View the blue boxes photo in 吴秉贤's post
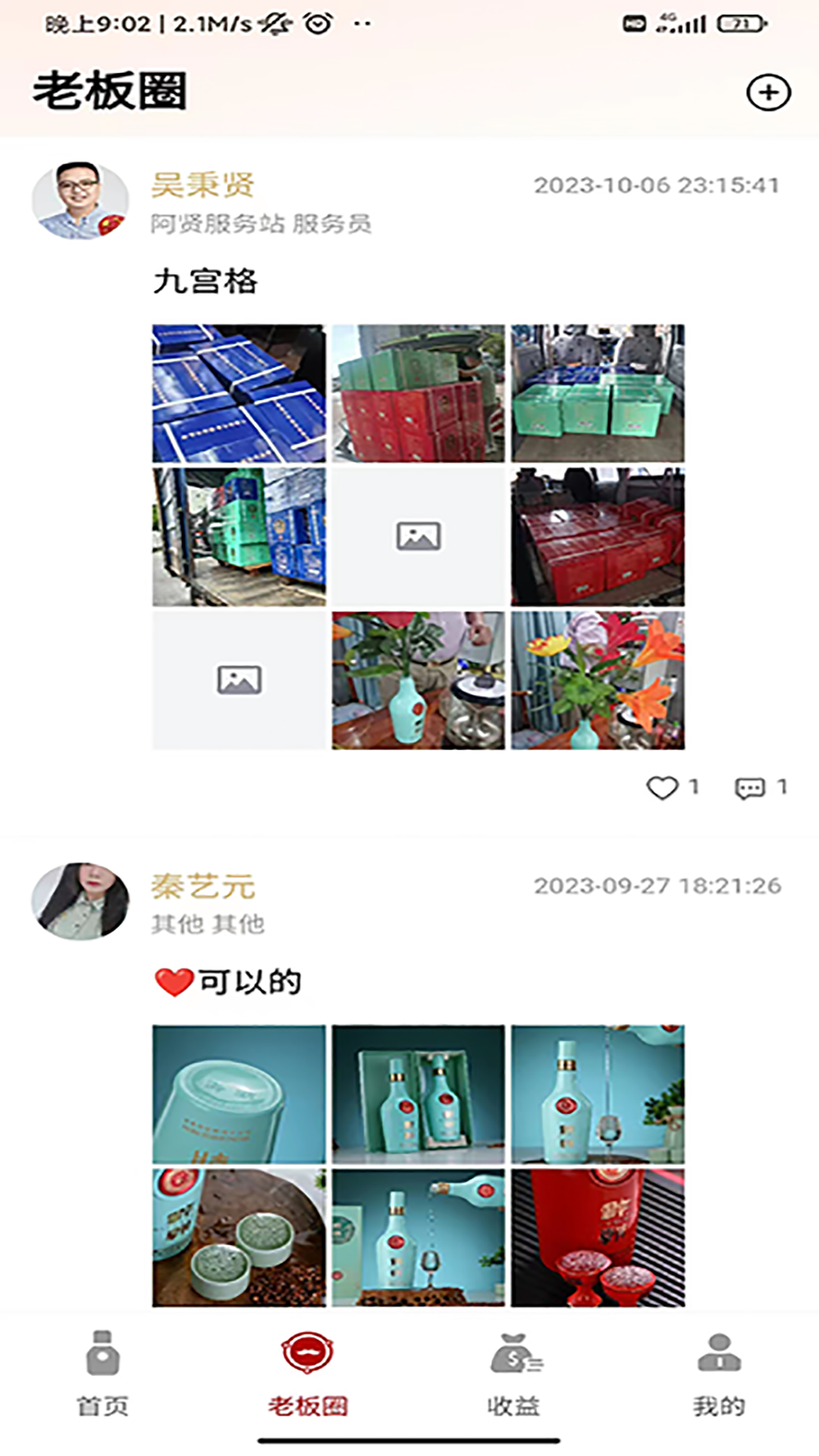The height and width of the screenshot is (1456, 819). (x=239, y=394)
